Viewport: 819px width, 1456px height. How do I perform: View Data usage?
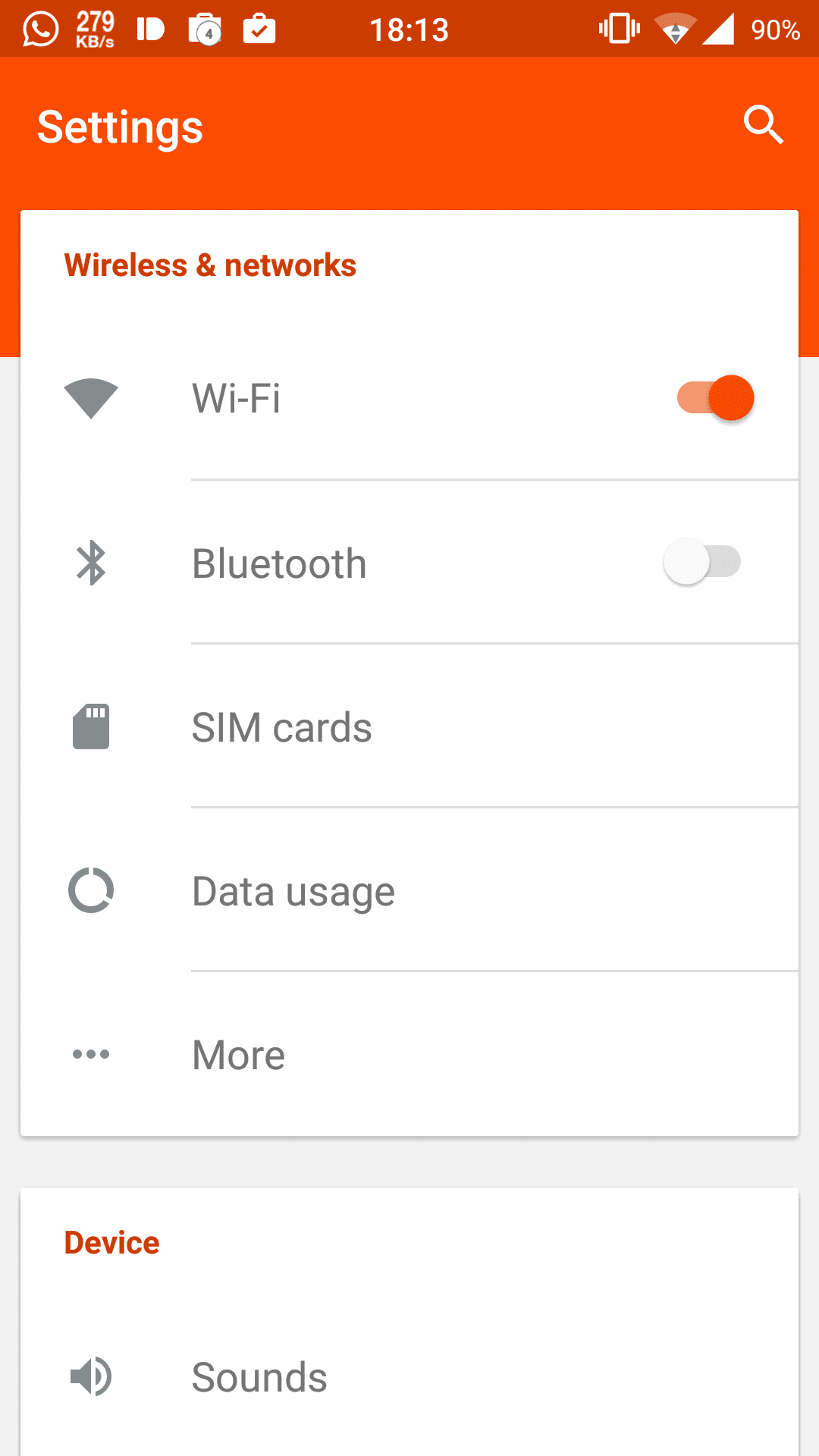click(409, 890)
